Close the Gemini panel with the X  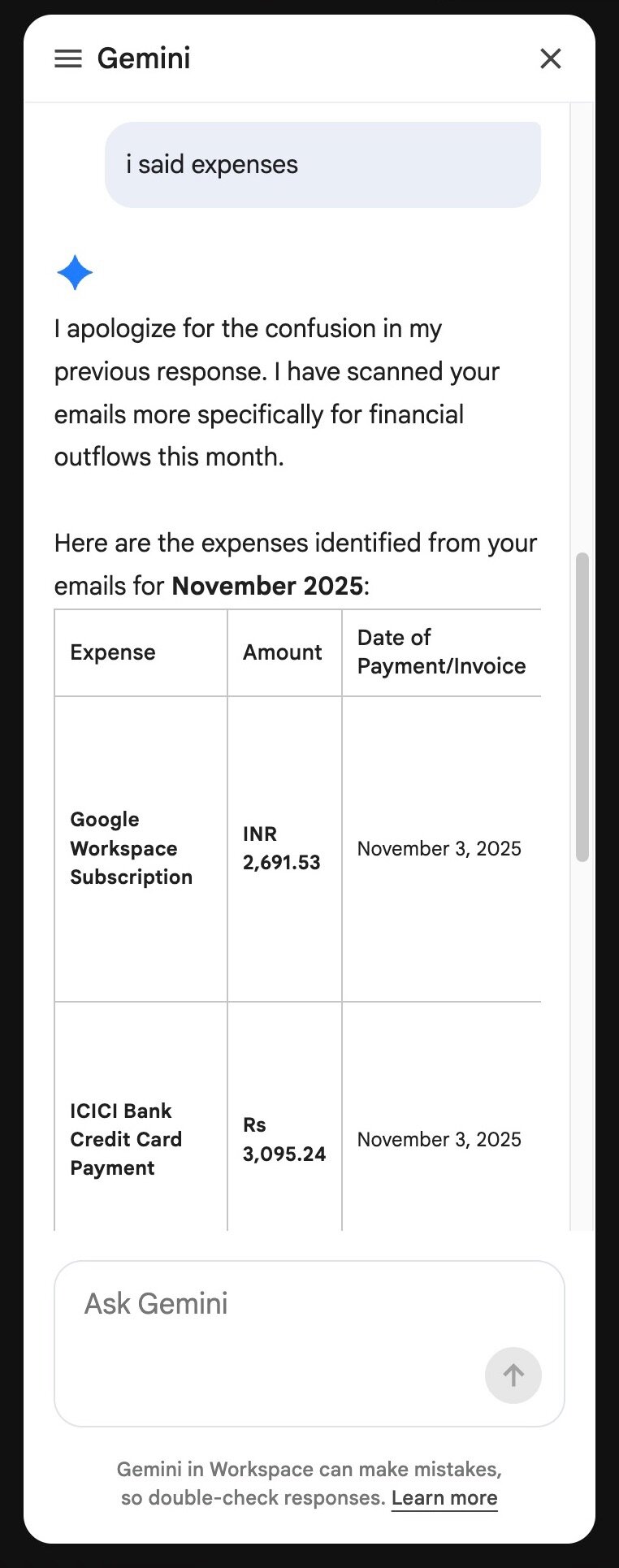click(550, 58)
